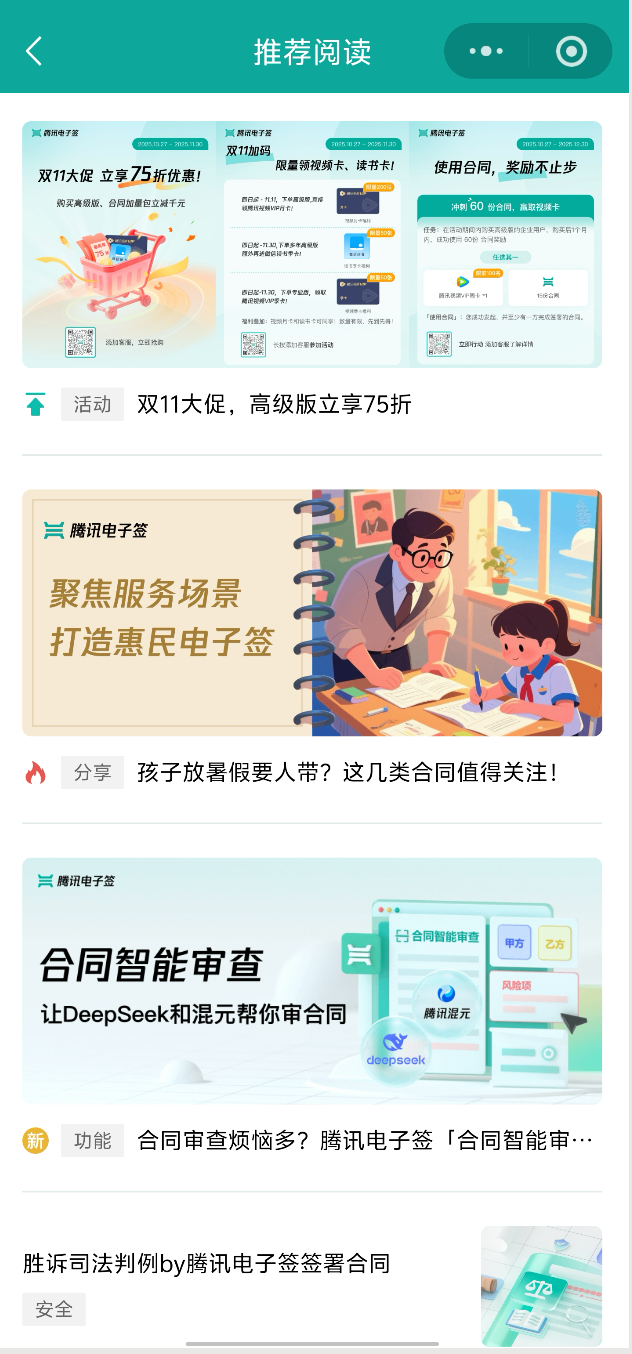
Task: Open the mini program more-options menu
Action: (486, 51)
